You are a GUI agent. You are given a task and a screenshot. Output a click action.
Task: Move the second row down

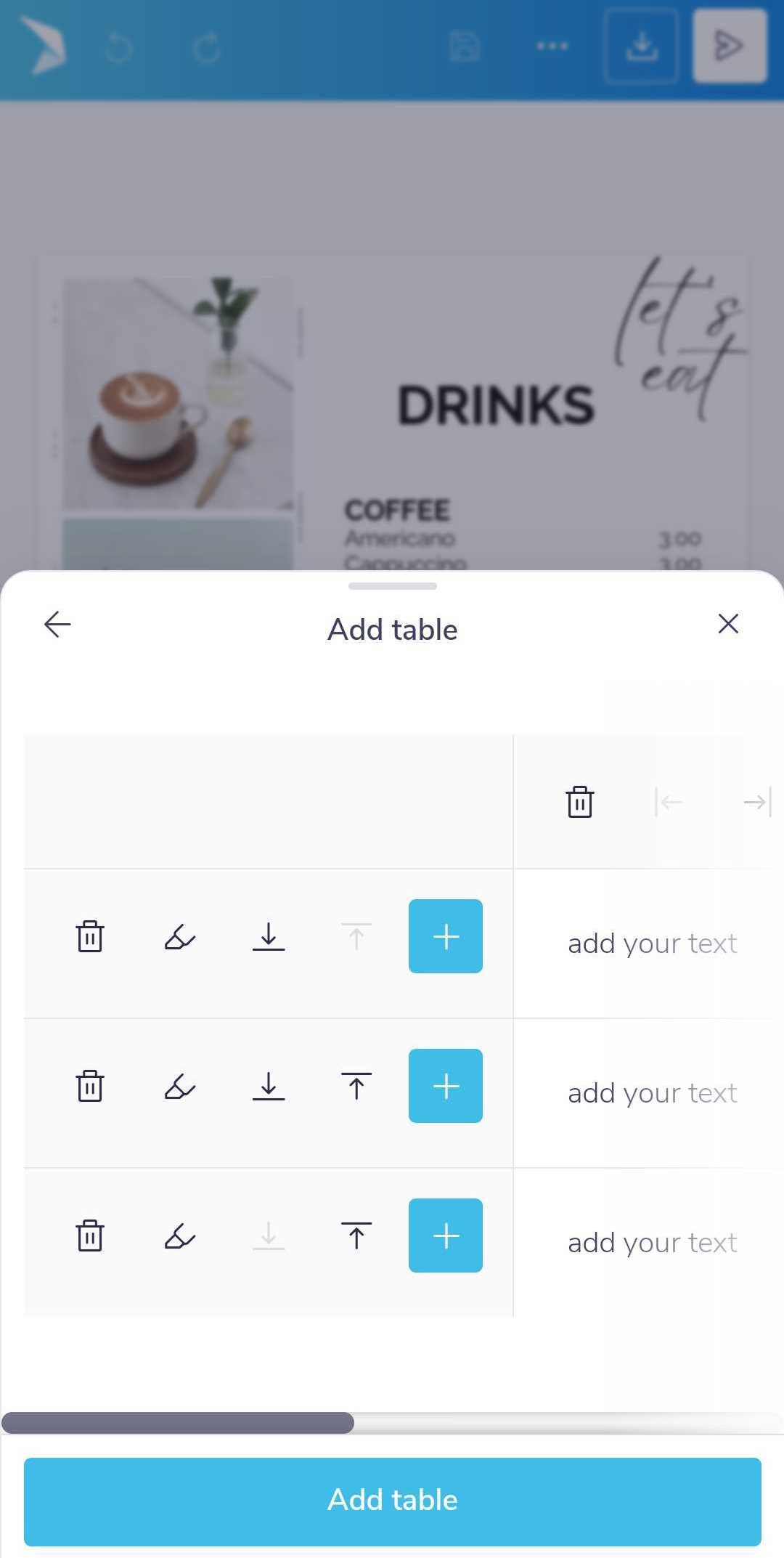(269, 1086)
